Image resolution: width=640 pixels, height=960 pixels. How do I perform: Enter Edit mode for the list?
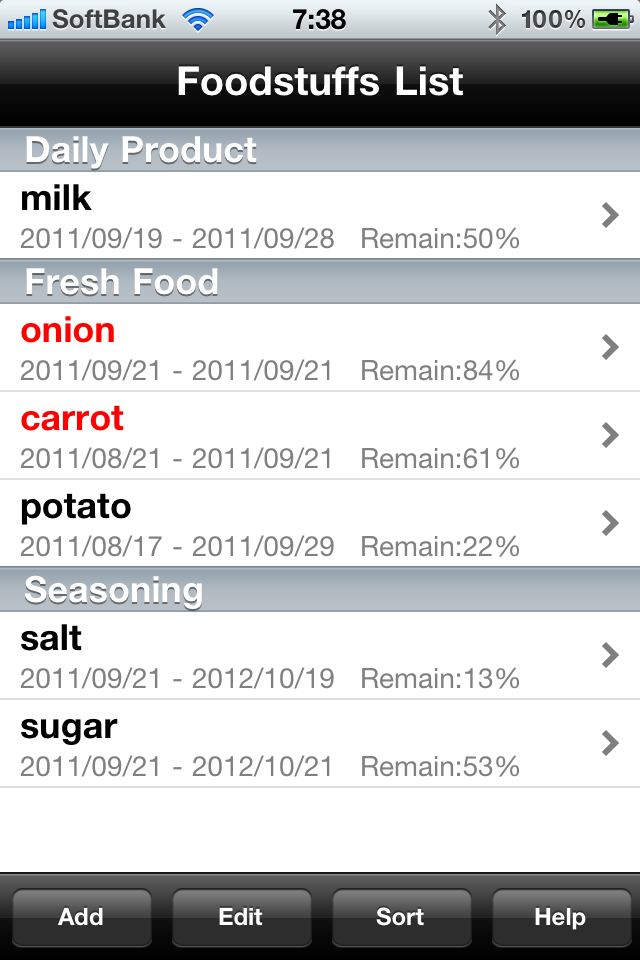click(x=241, y=917)
